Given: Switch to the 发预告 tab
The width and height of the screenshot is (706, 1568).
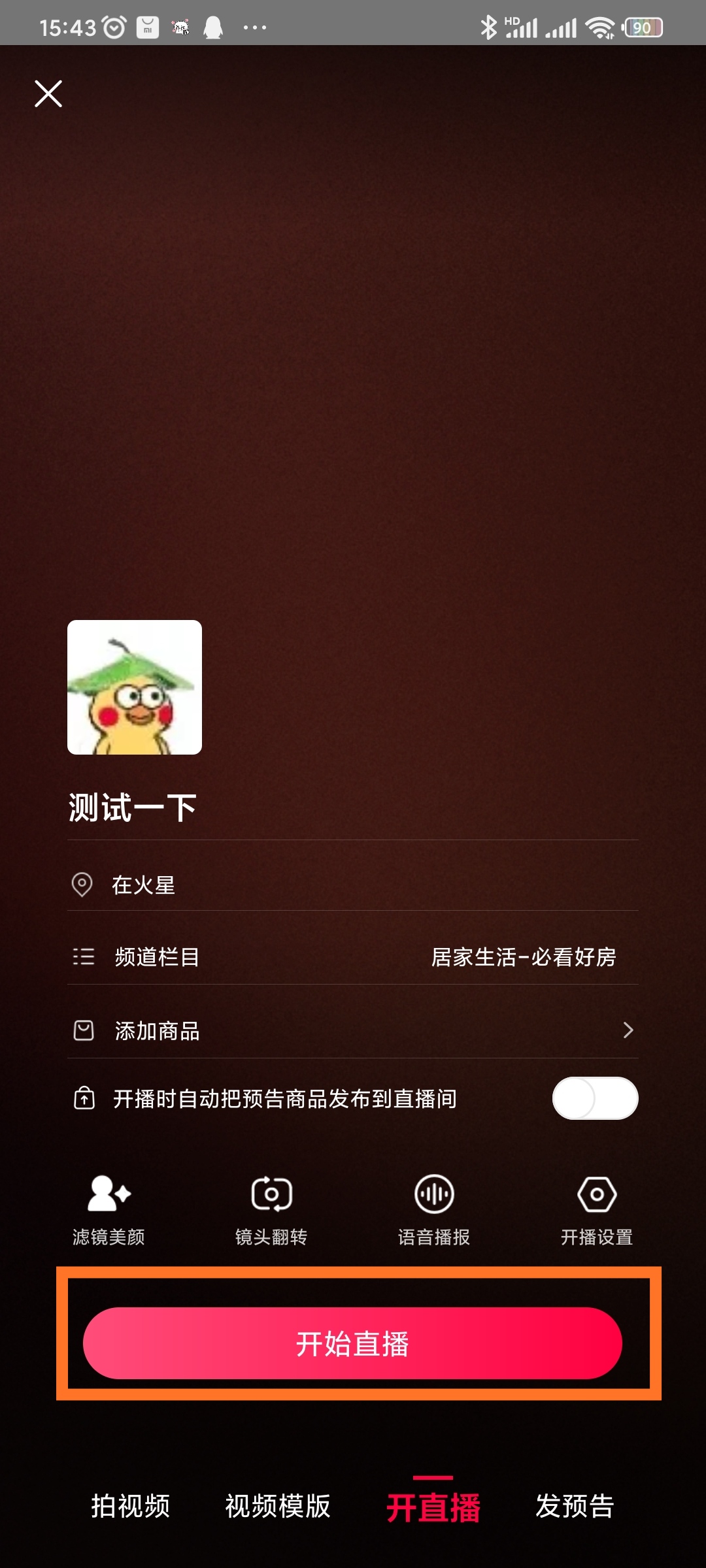Looking at the screenshot, I should pos(575,1506).
